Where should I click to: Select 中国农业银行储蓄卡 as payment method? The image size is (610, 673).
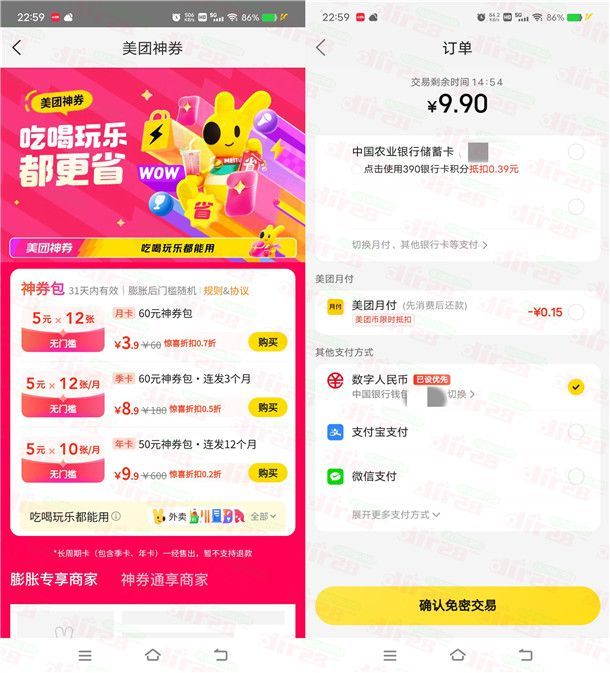[x=575, y=152]
